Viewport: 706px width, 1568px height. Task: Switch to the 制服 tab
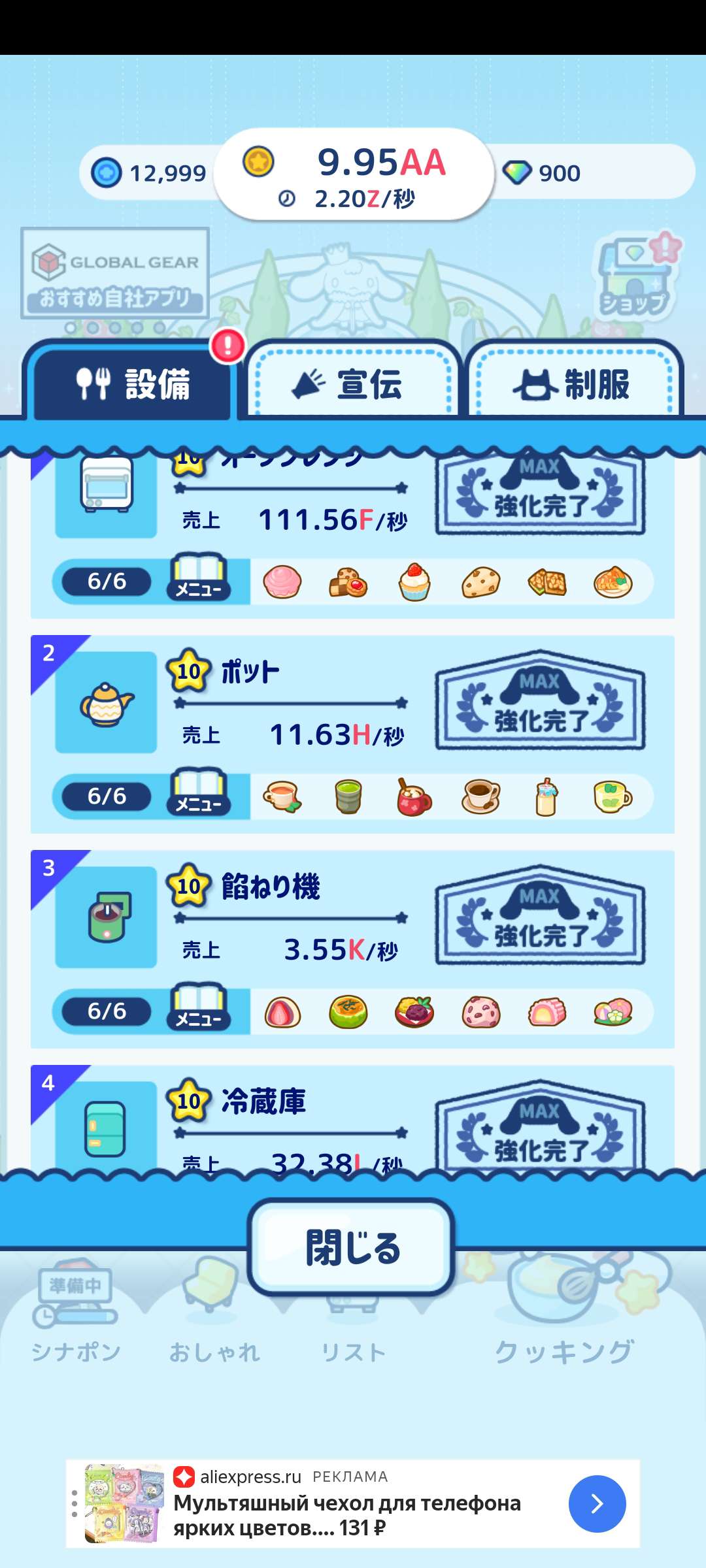click(x=573, y=383)
